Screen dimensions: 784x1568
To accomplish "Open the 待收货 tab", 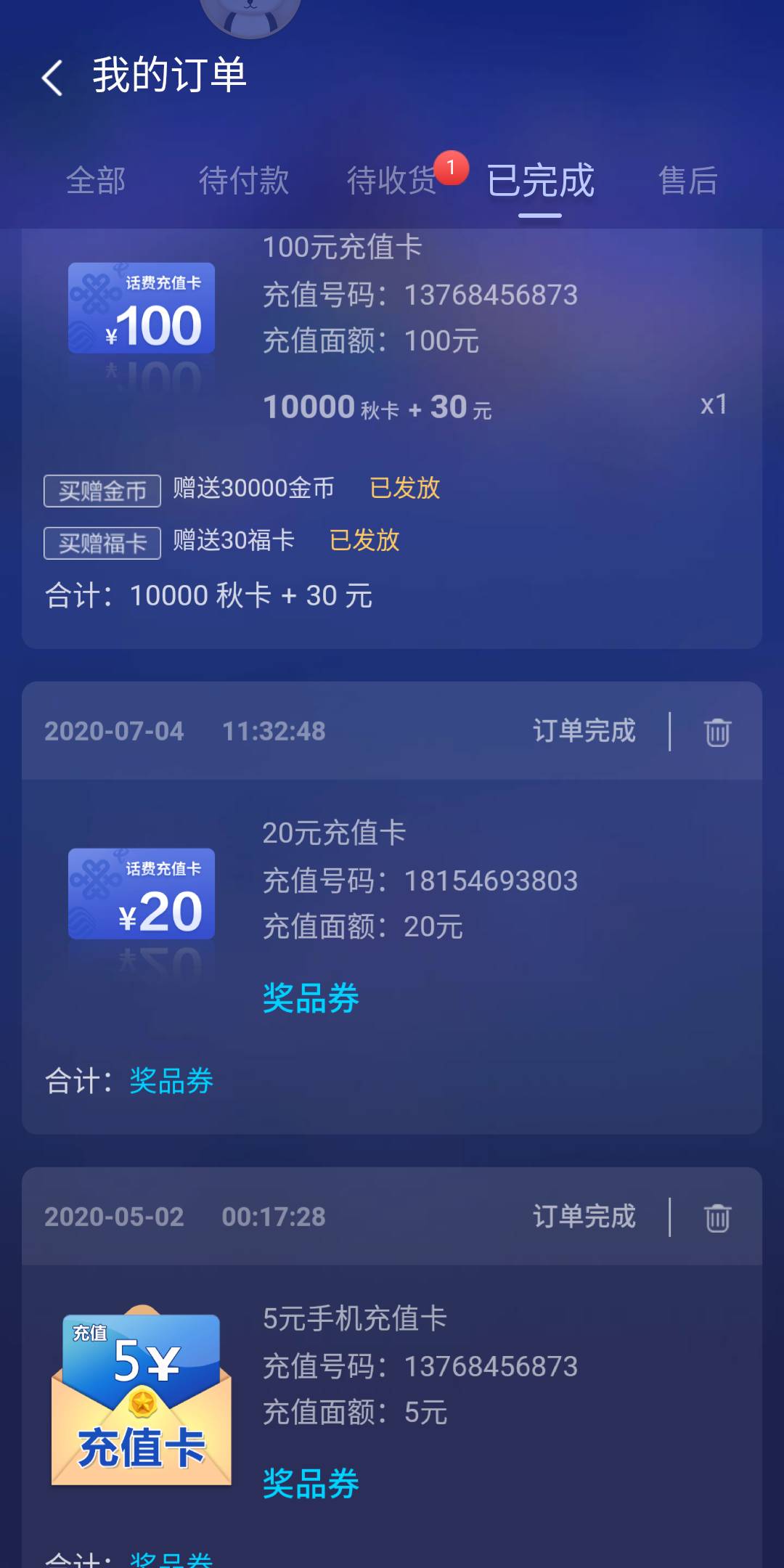I will pyautogui.click(x=392, y=181).
